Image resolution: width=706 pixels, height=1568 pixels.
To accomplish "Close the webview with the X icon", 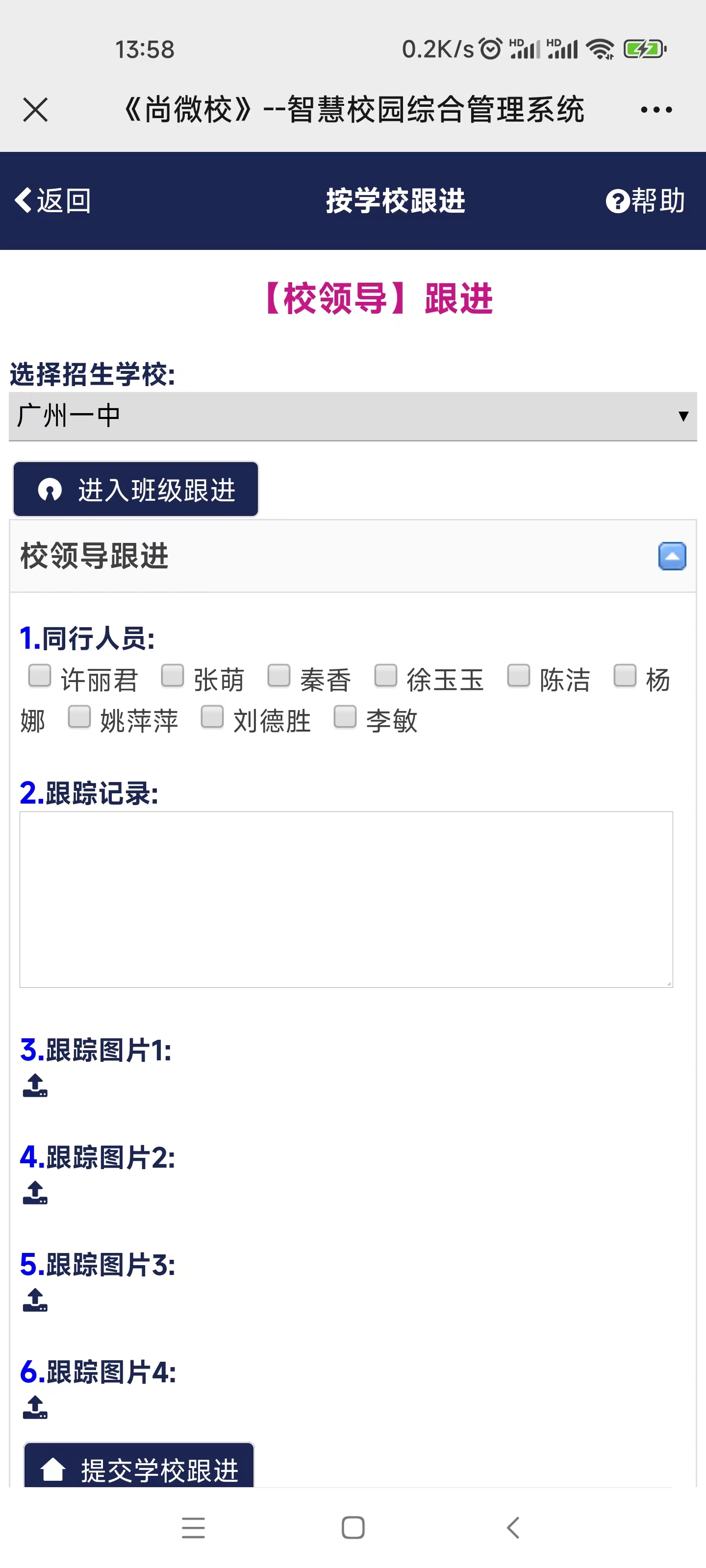I will pos(35,110).
